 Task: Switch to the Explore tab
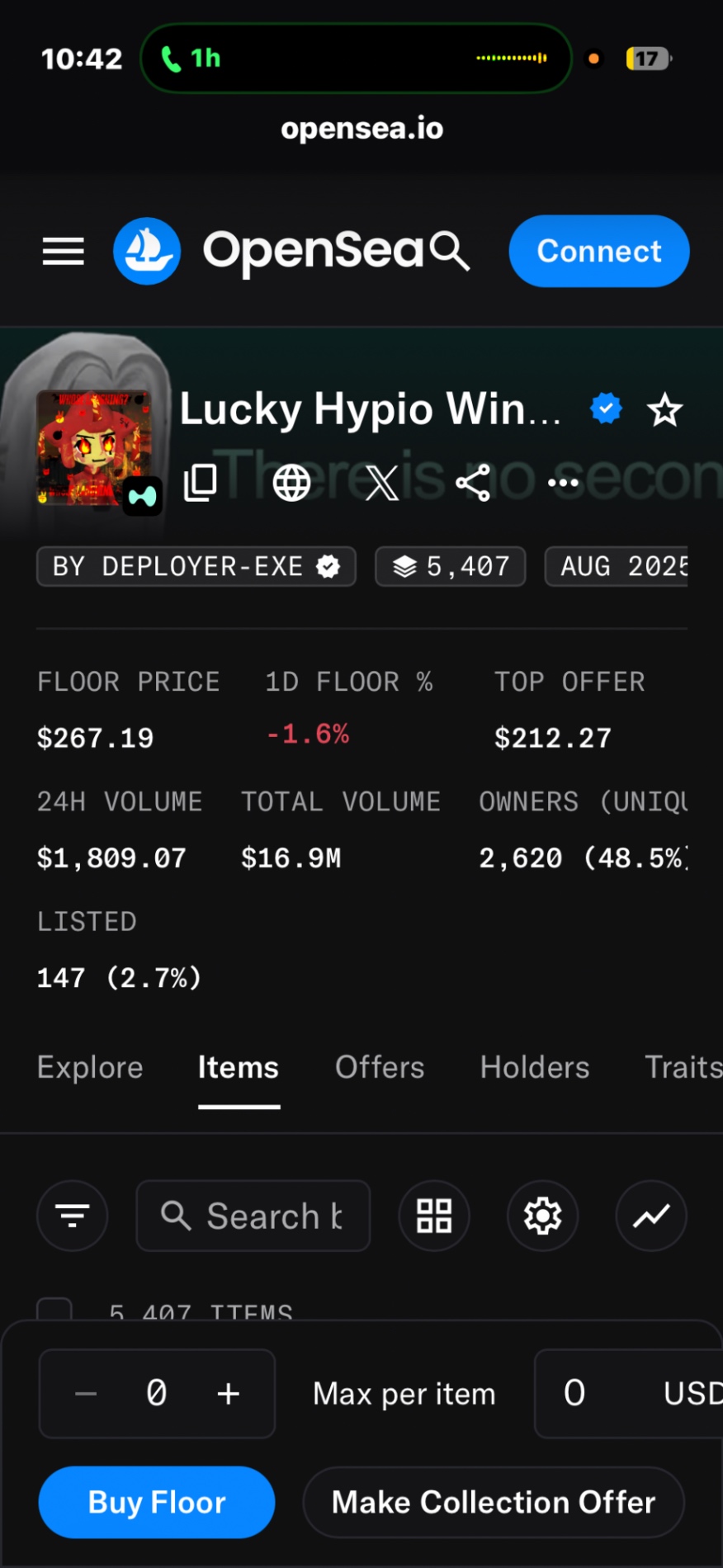[x=90, y=1067]
